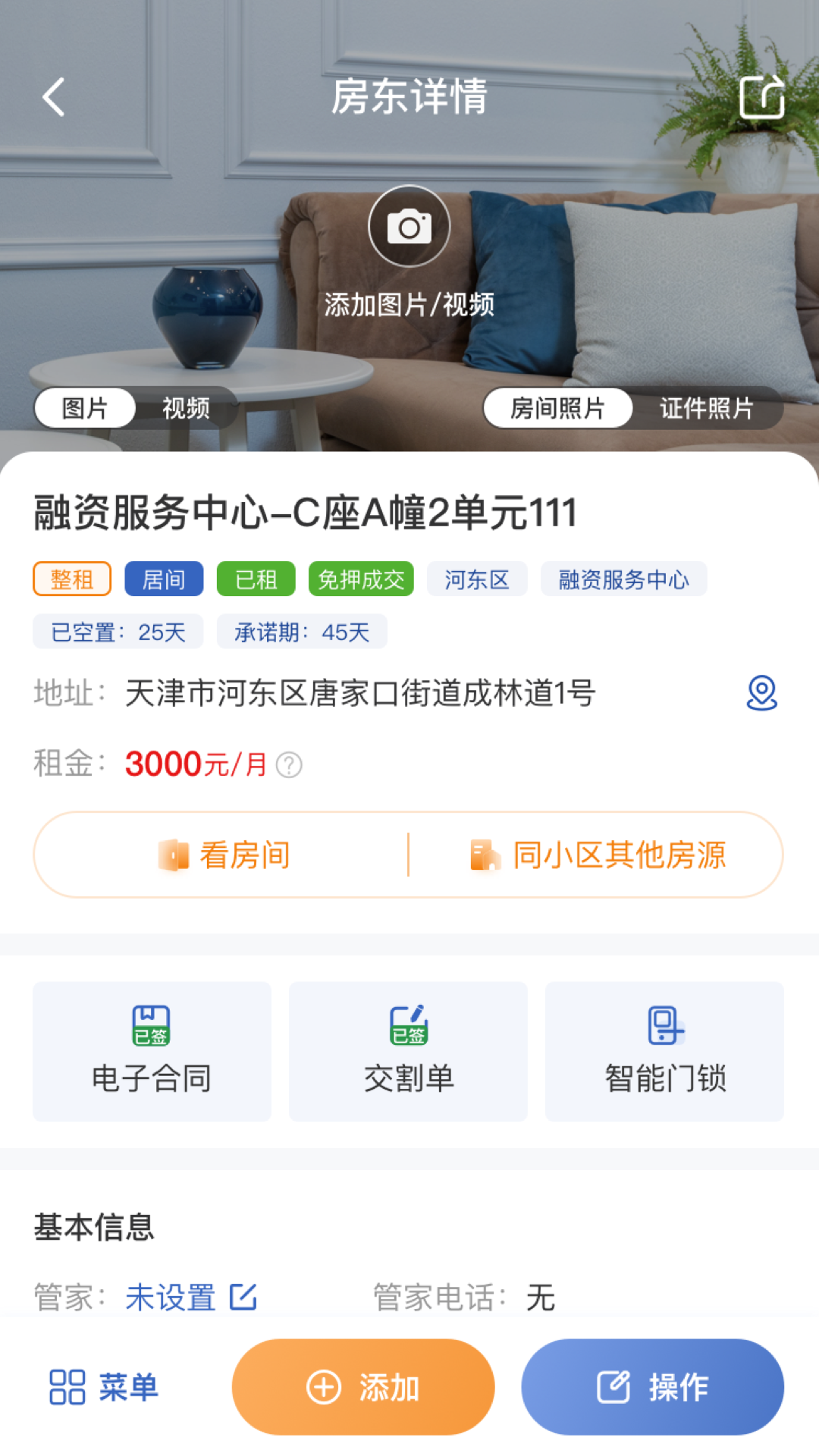Tap the 添加 button at the bottom
The width and height of the screenshot is (819, 1456).
(x=364, y=1386)
